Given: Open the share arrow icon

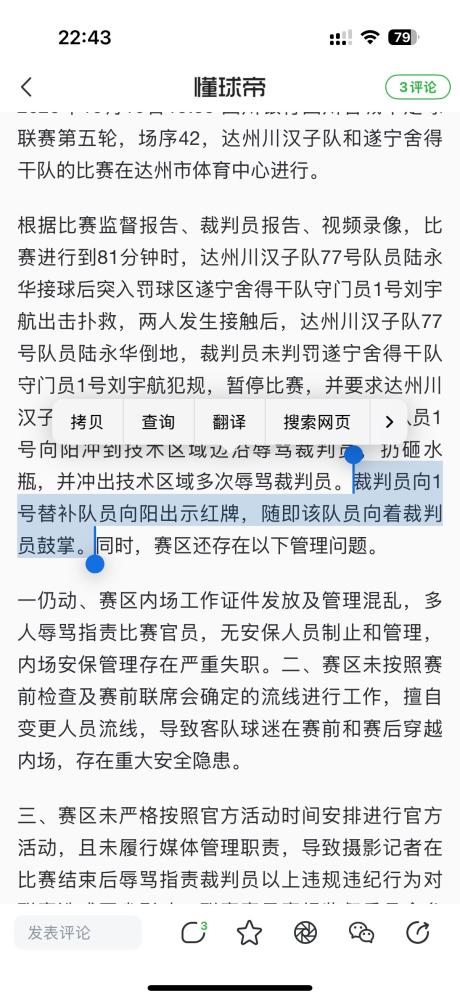Looking at the screenshot, I should (418, 932).
